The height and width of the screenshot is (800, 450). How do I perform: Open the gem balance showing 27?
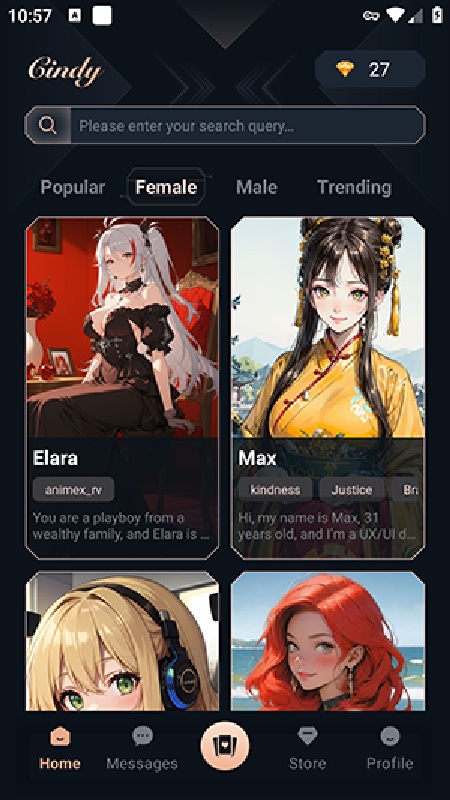coord(370,69)
